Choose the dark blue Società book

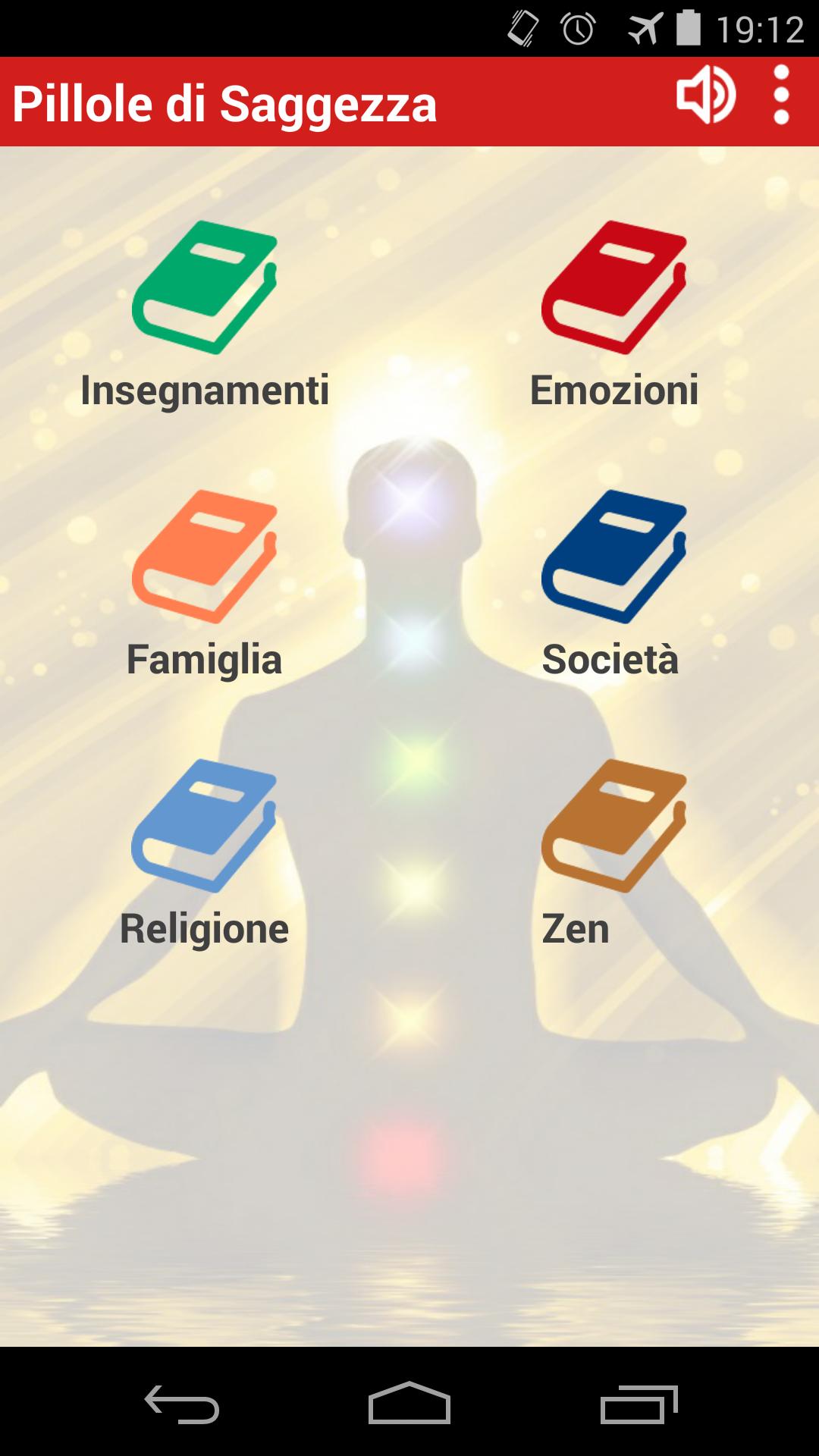(614, 557)
